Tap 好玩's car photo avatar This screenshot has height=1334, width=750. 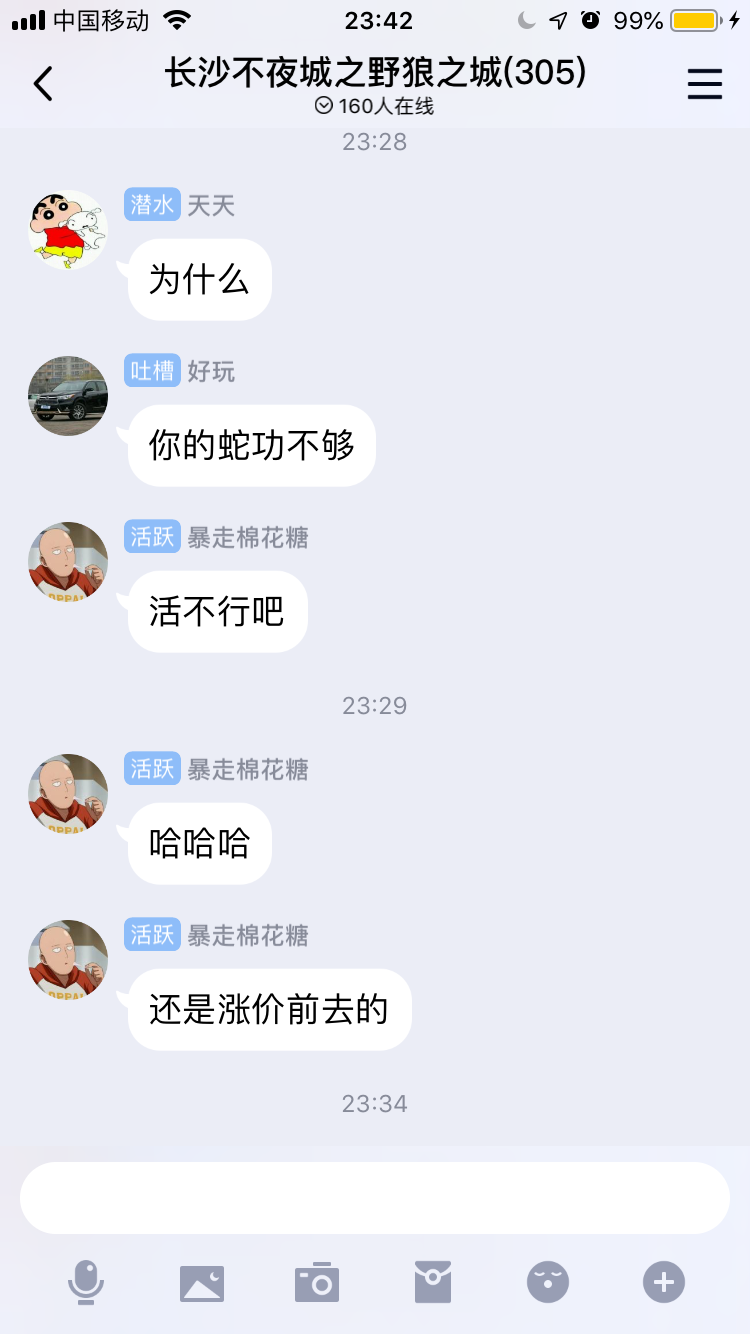[x=67, y=396]
